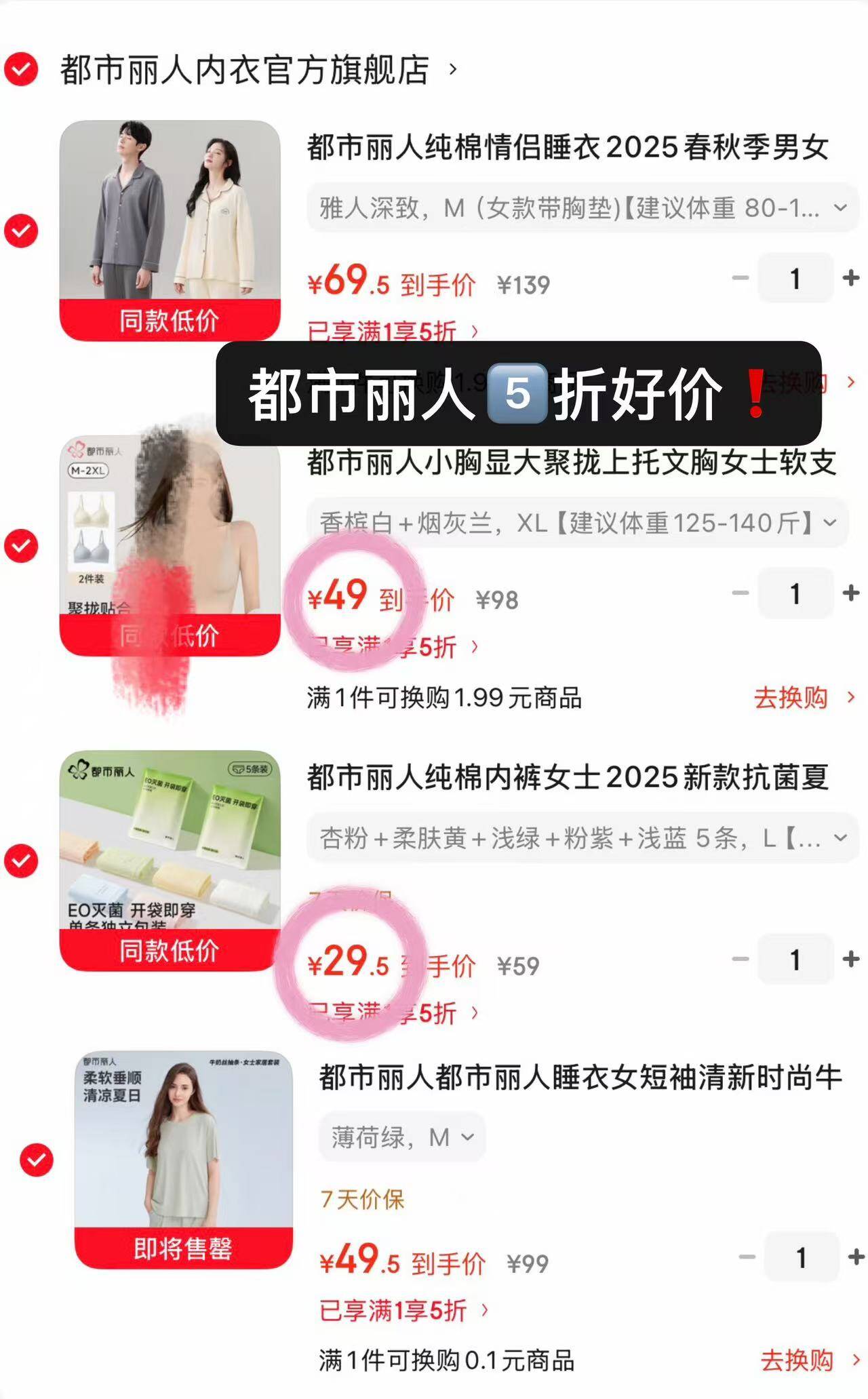The height and width of the screenshot is (1399, 868).
Task: Change the 雅人深致 M size option
Action: [x=583, y=208]
